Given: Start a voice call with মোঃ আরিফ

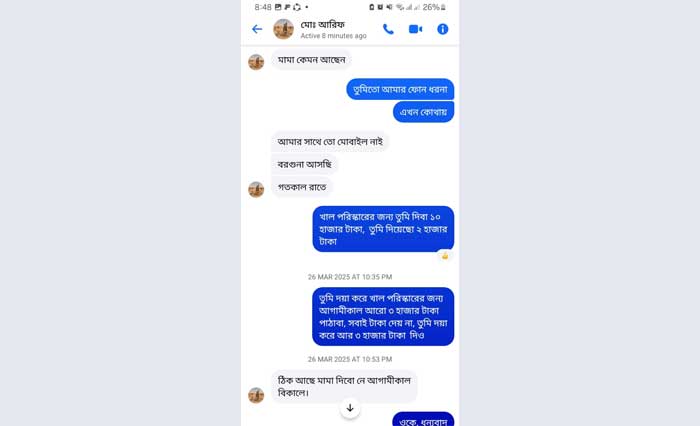Looking at the screenshot, I should click(x=388, y=29).
